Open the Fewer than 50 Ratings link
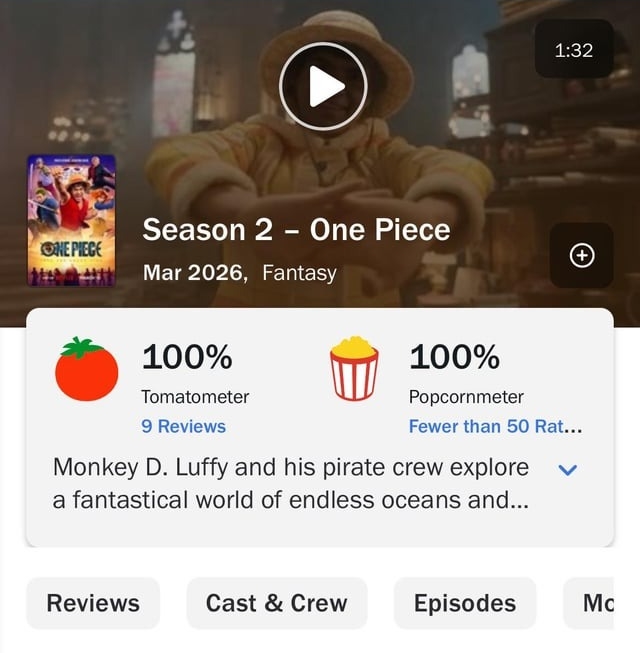Screen dimensions: 640x653 tap(495, 426)
